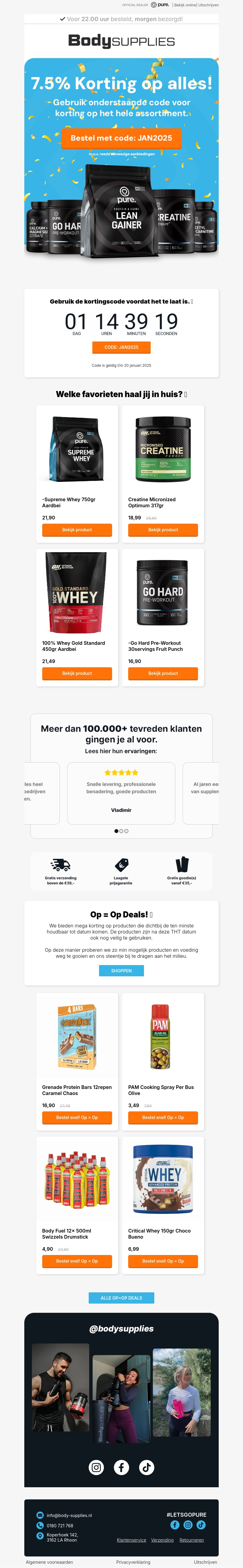View Creatine Micronized Optimum 317gr product
The width and height of the screenshot is (243, 1568).
163,529
